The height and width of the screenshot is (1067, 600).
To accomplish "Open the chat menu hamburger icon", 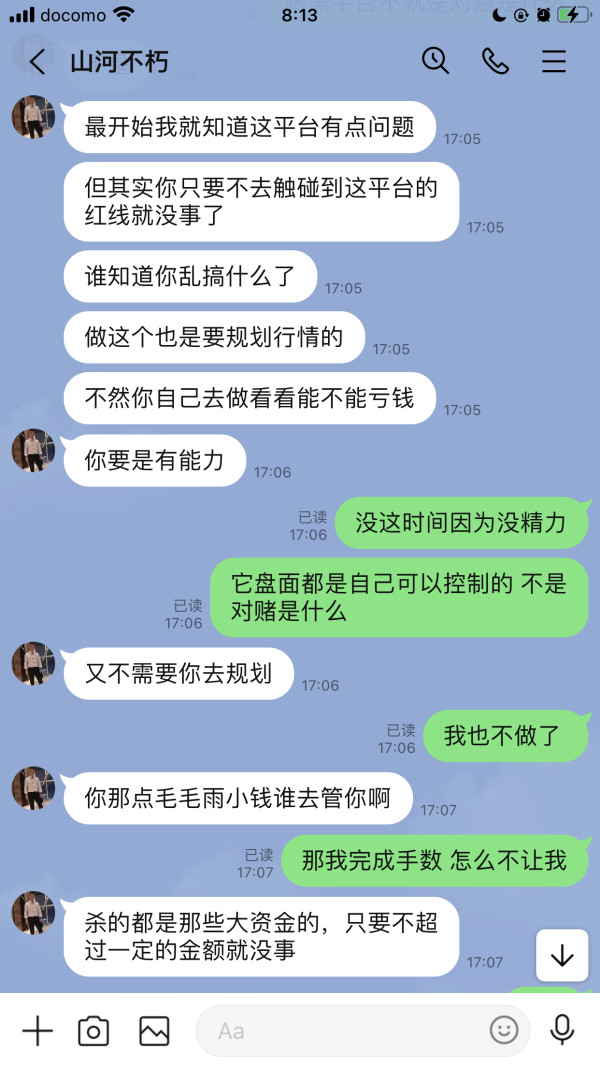I will click(x=554, y=62).
